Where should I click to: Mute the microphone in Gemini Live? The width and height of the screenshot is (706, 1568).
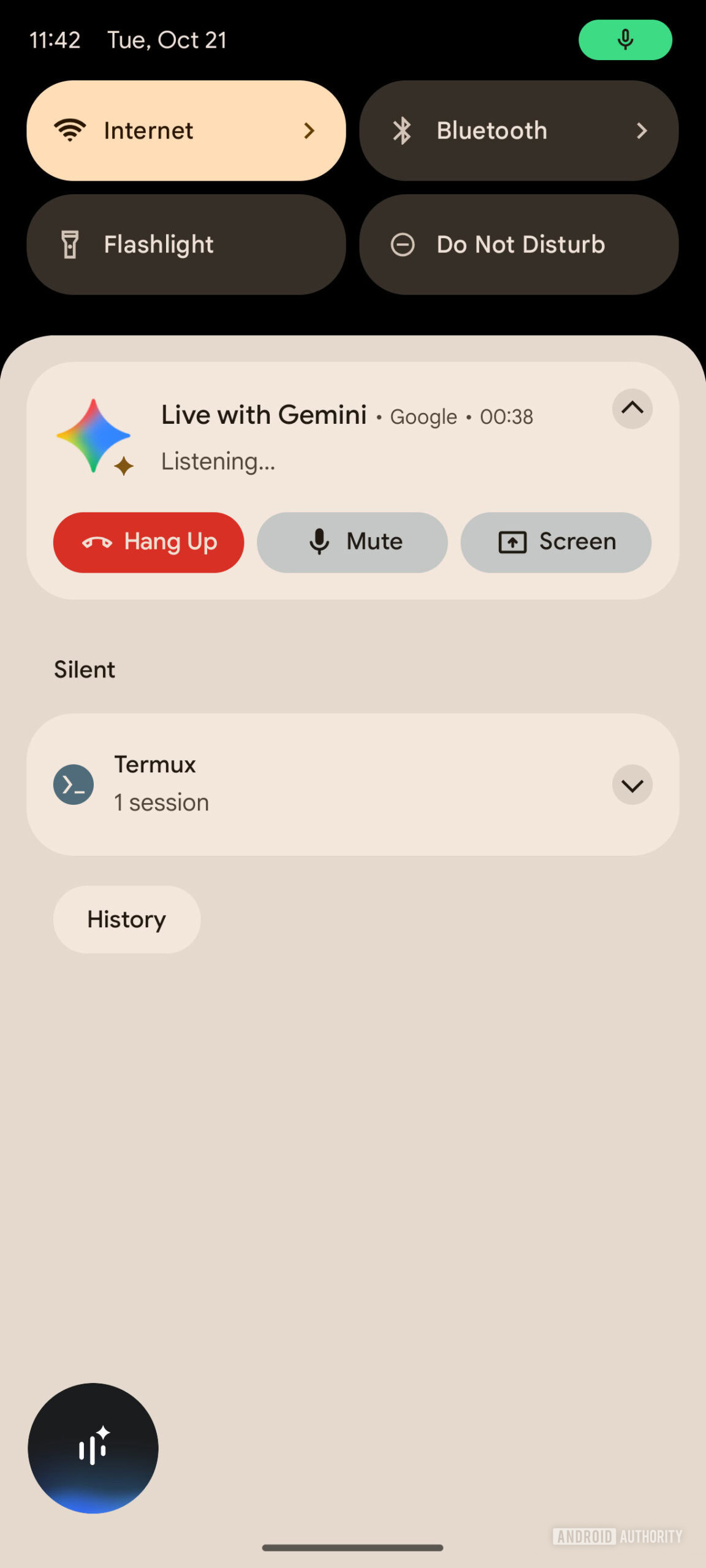tap(352, 542)
